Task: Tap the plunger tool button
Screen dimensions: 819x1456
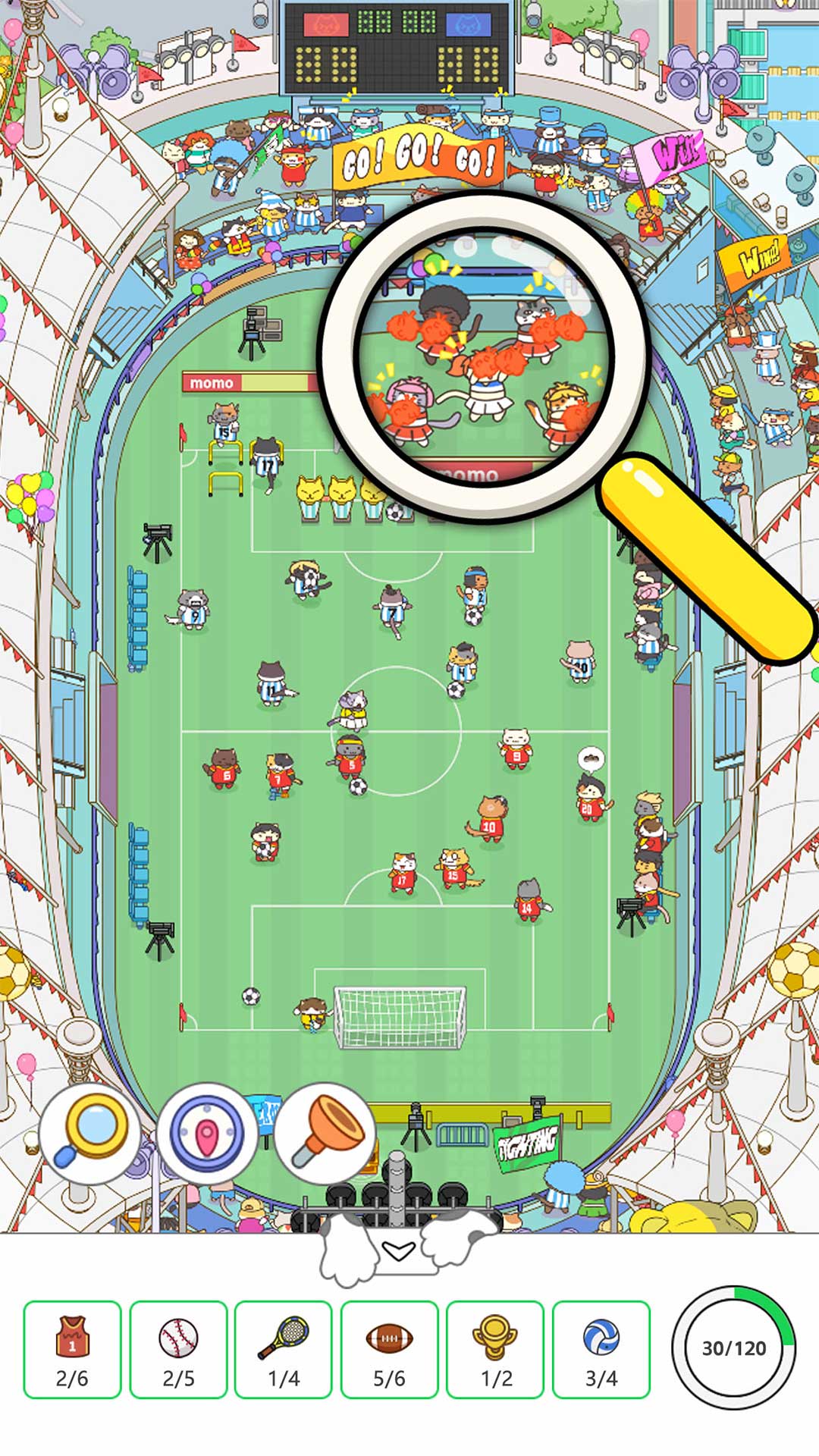Action: pyautogui.click(x=325, y=1133)
